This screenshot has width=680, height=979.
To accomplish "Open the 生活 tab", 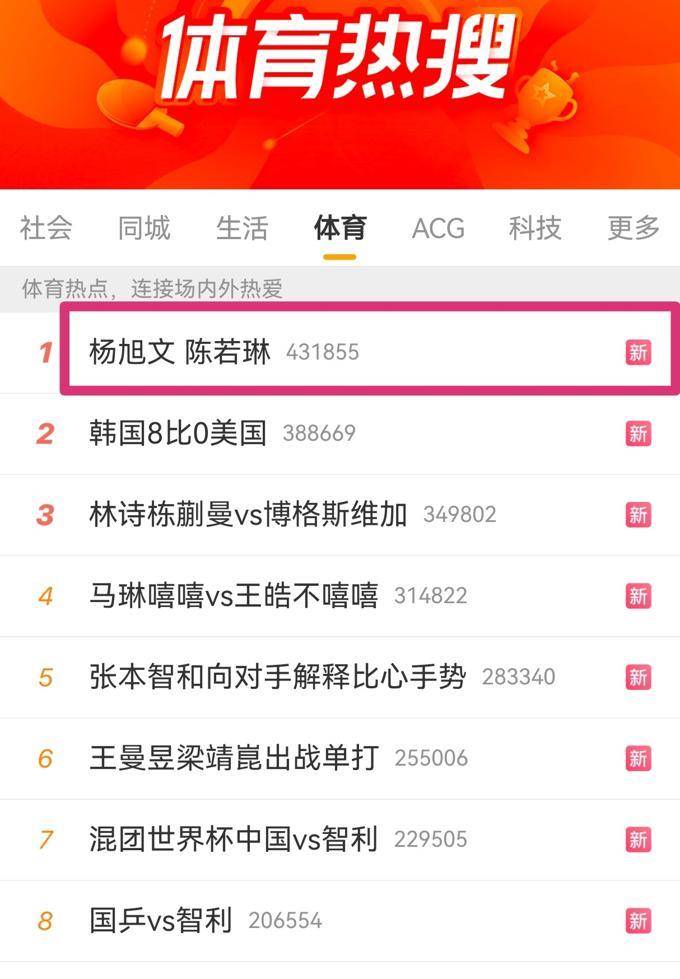I will tap(242, 228).
